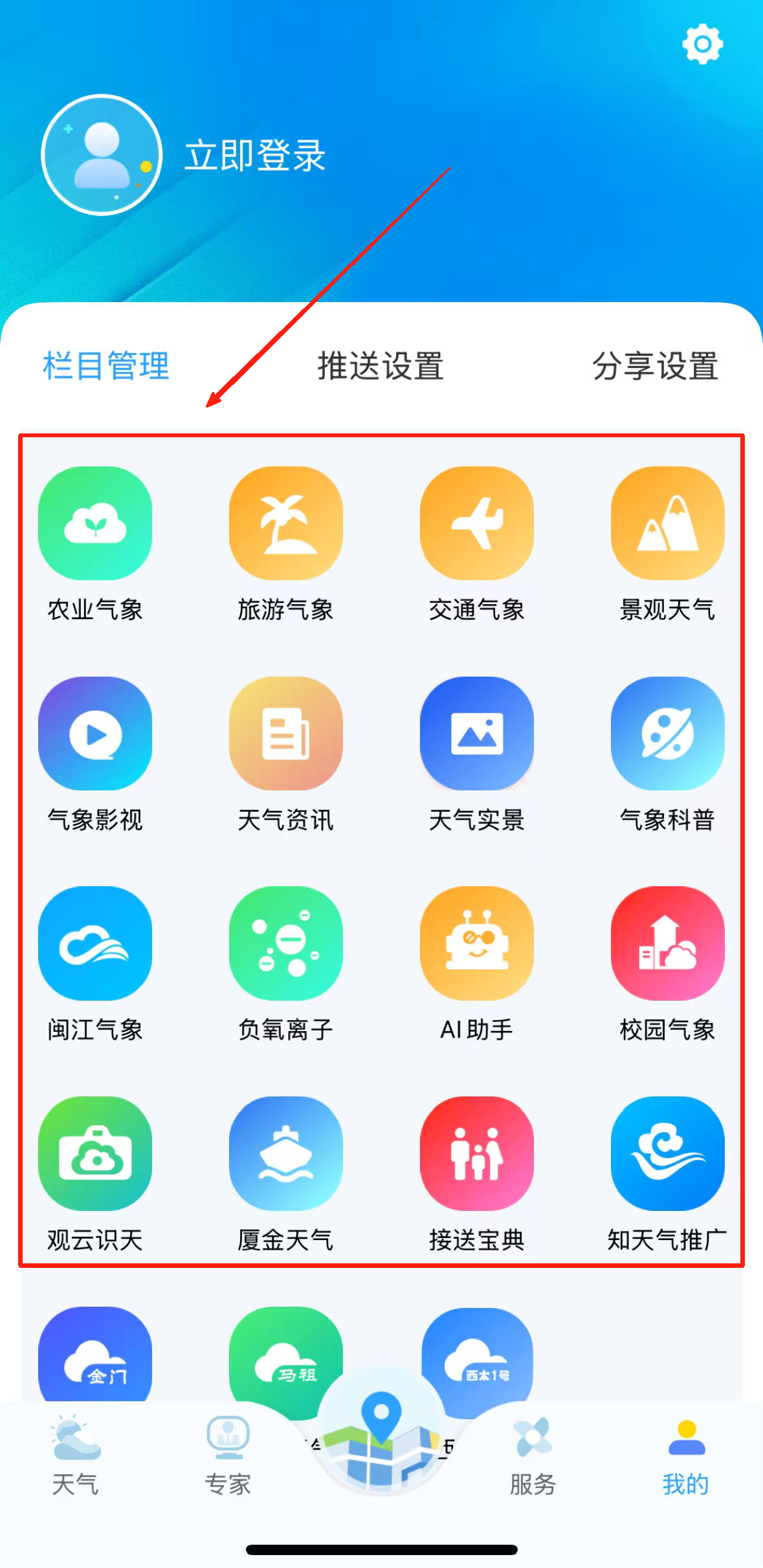Open the settings gear icon
Screen dimensions: 763x1568
(702, 44)
